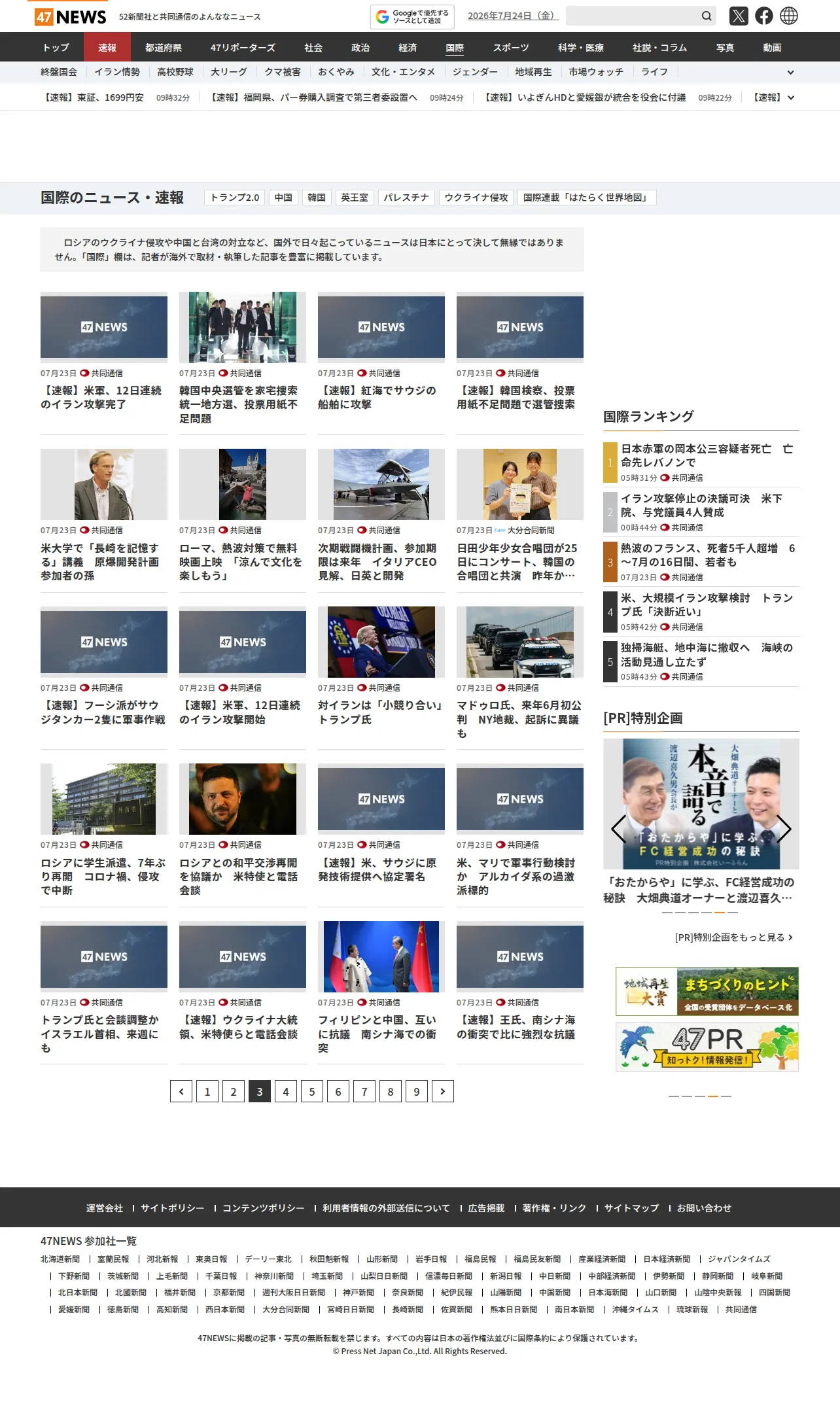This screenshot has width=840, height=1415.
Task: Open article 対イランは「小競り合い」トランプ氏
Action: coord(381,712)
